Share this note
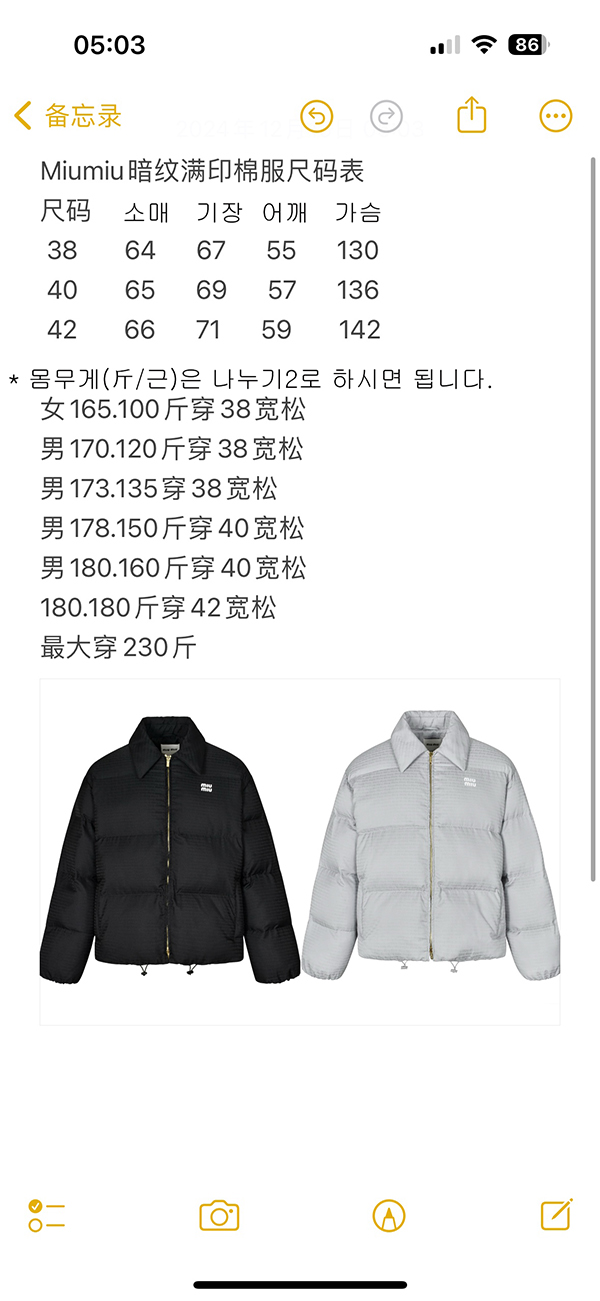This screenshot has width=600, height=1301. click(x=471, y=116)
